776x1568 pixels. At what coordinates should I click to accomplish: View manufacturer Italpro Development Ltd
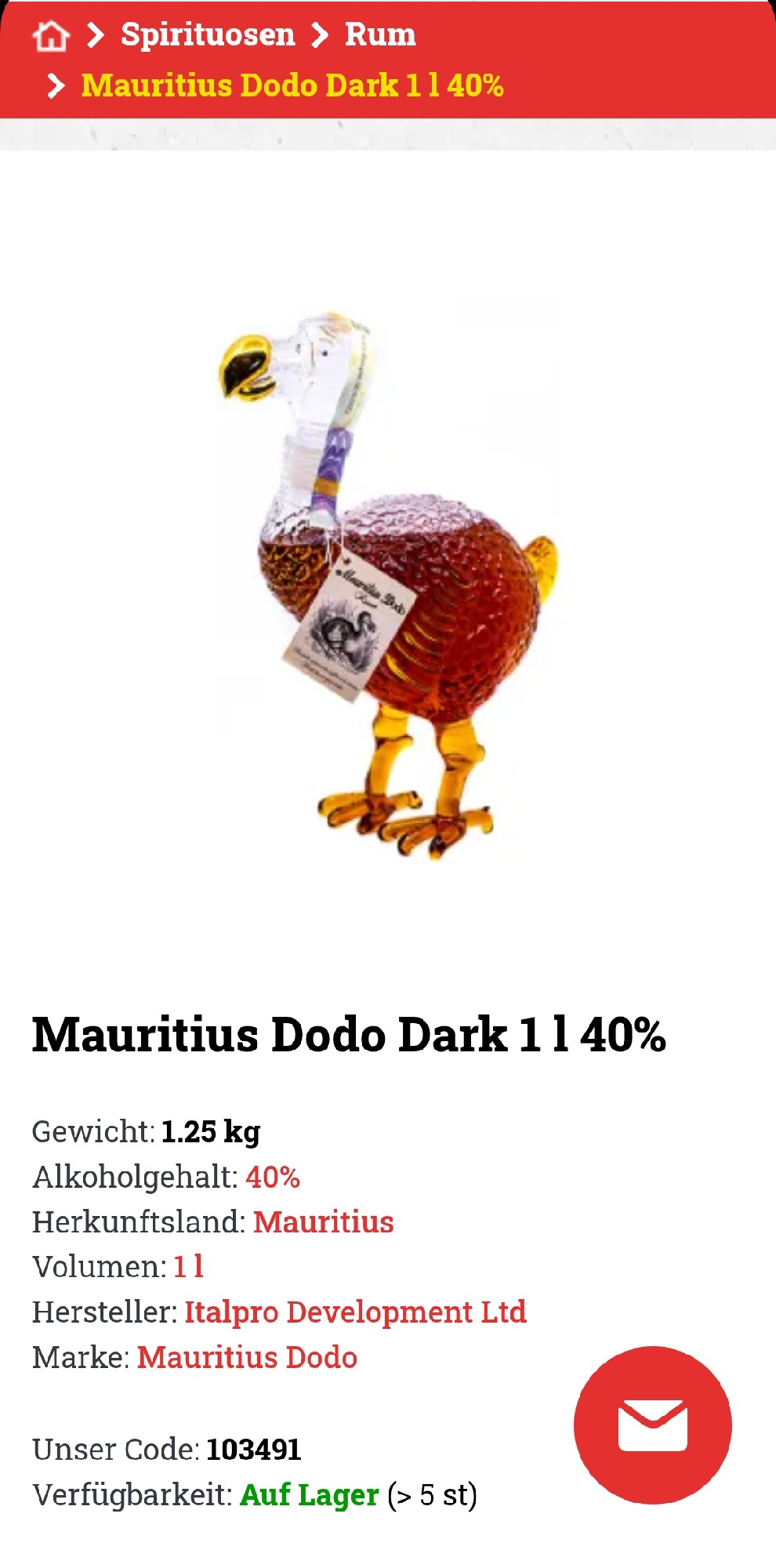click(355, 1312)
